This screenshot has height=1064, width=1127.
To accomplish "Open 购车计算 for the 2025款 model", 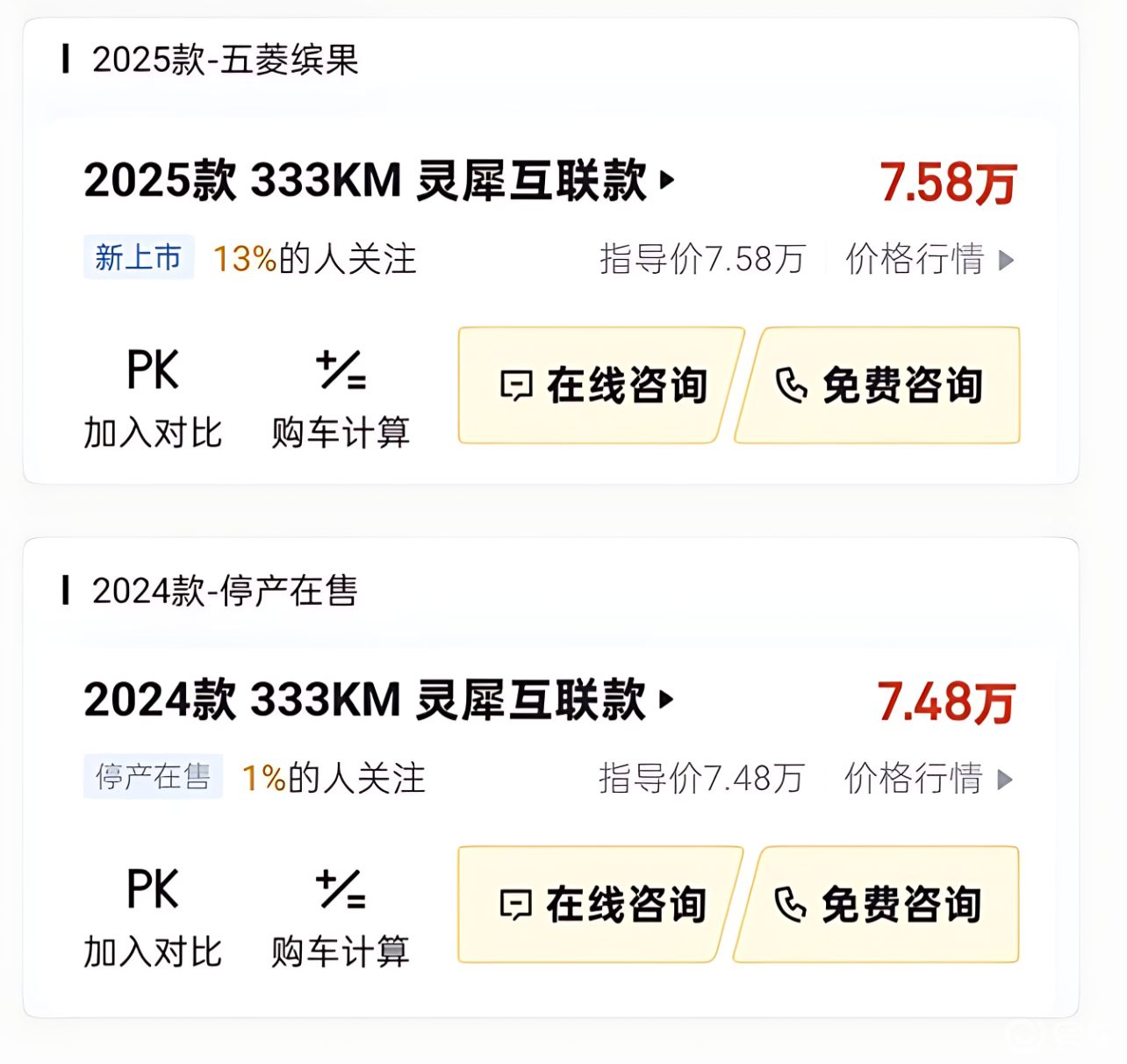I will [x=341, y=397].
